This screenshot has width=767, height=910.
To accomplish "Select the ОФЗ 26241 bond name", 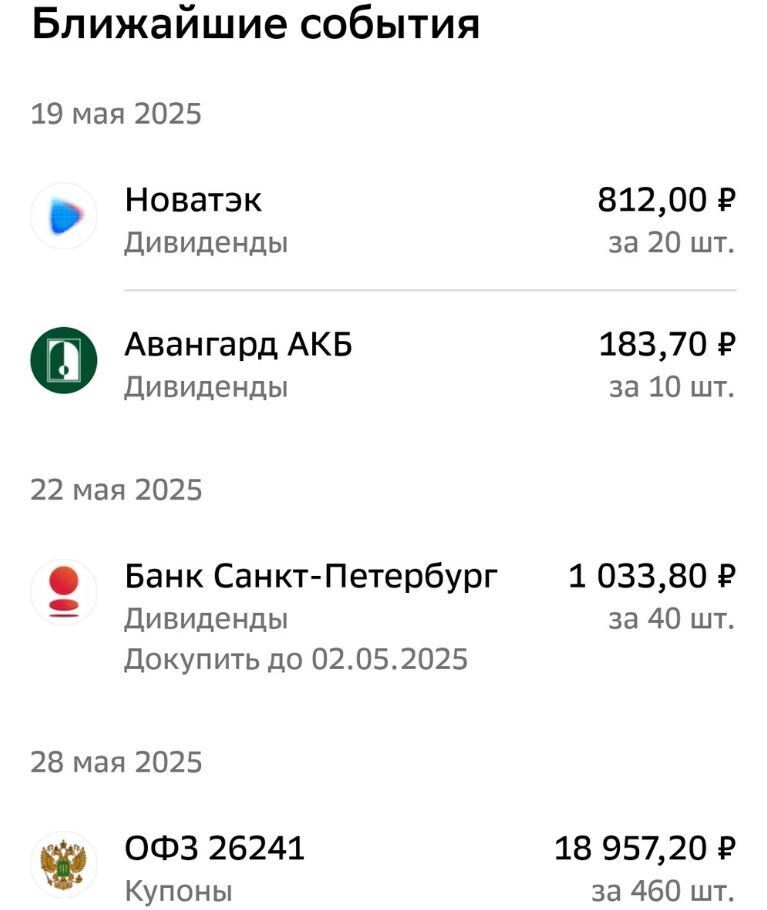I will pos(215,847).
